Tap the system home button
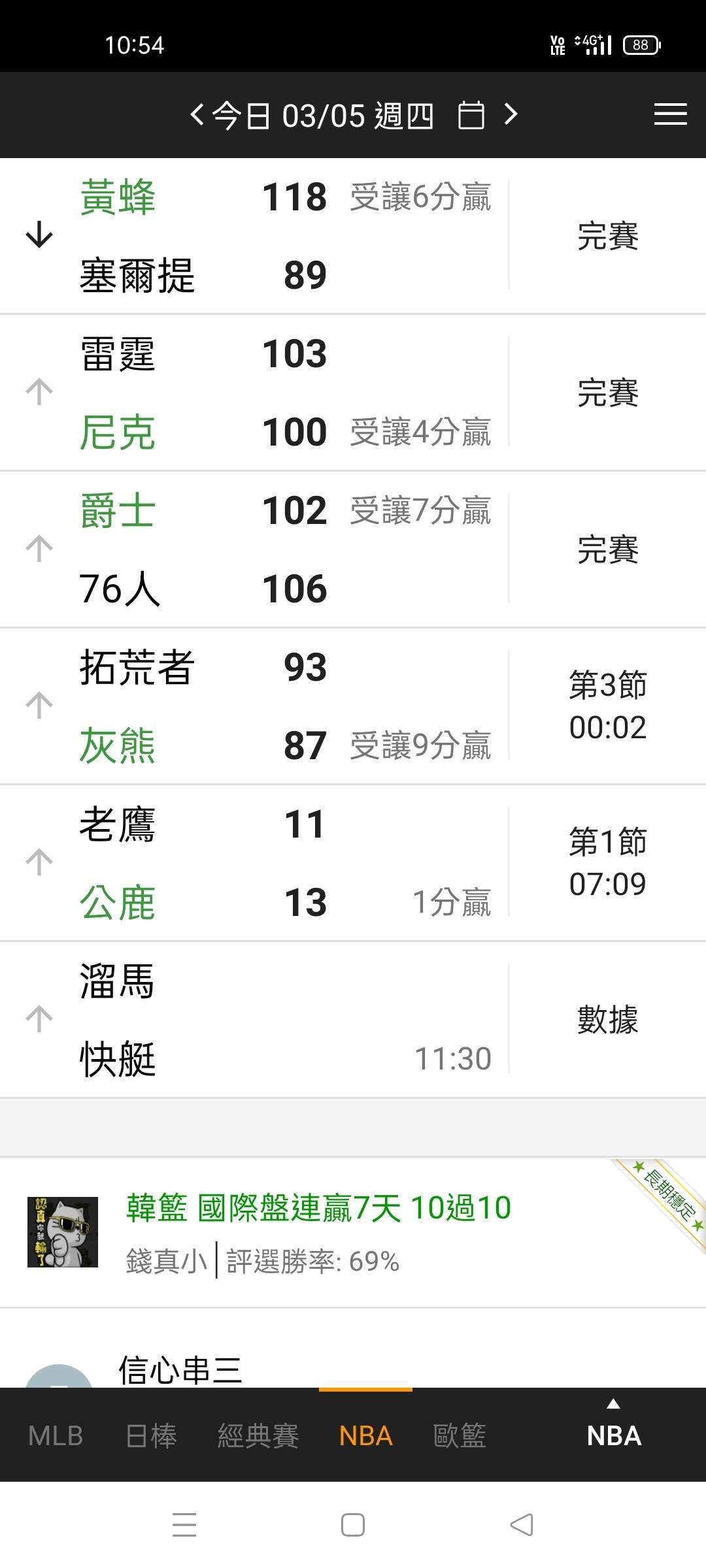Image resolution: width=706 pixels, height=1568 pixels. (x=353, y=1525)
